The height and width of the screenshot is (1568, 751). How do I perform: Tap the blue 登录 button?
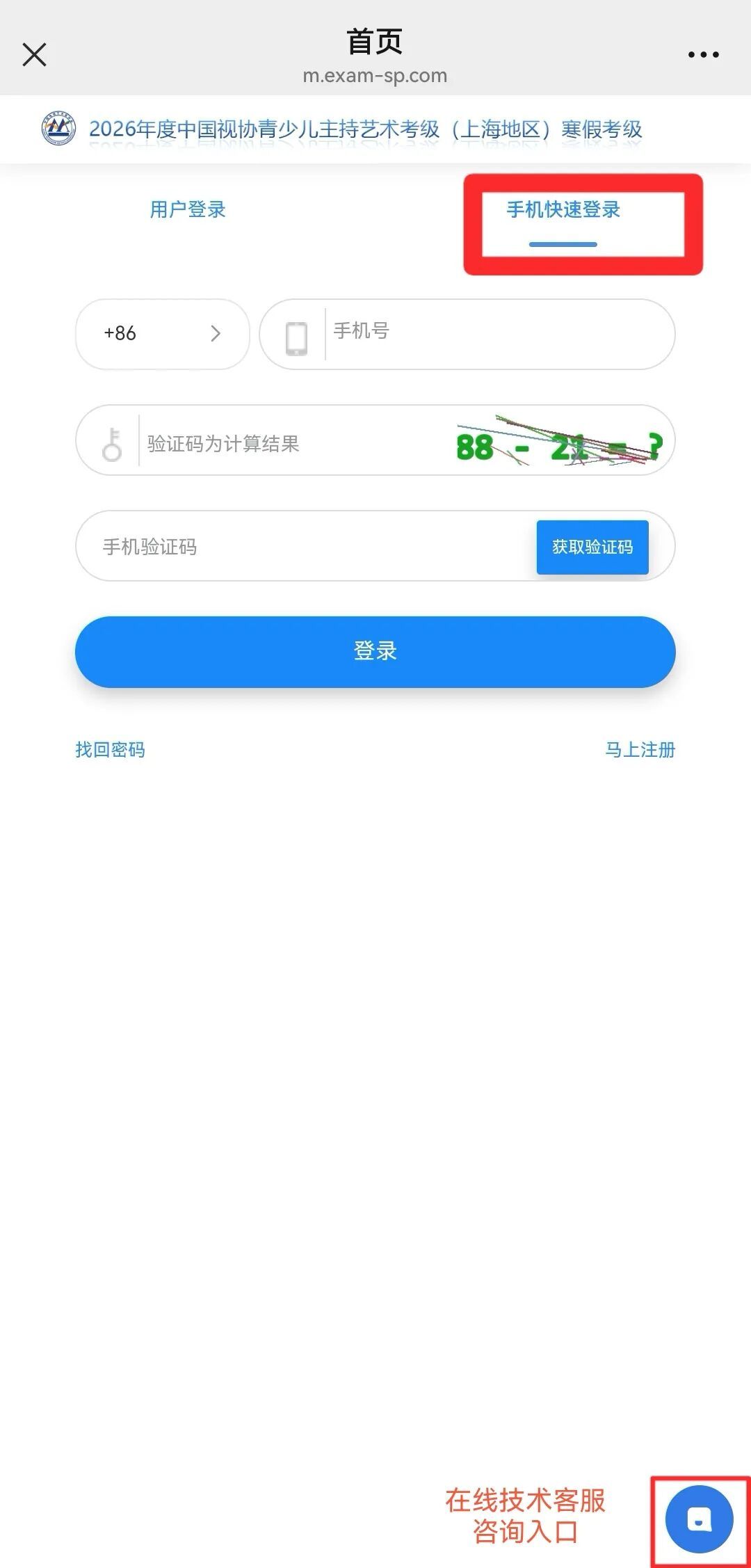point(375,651)
